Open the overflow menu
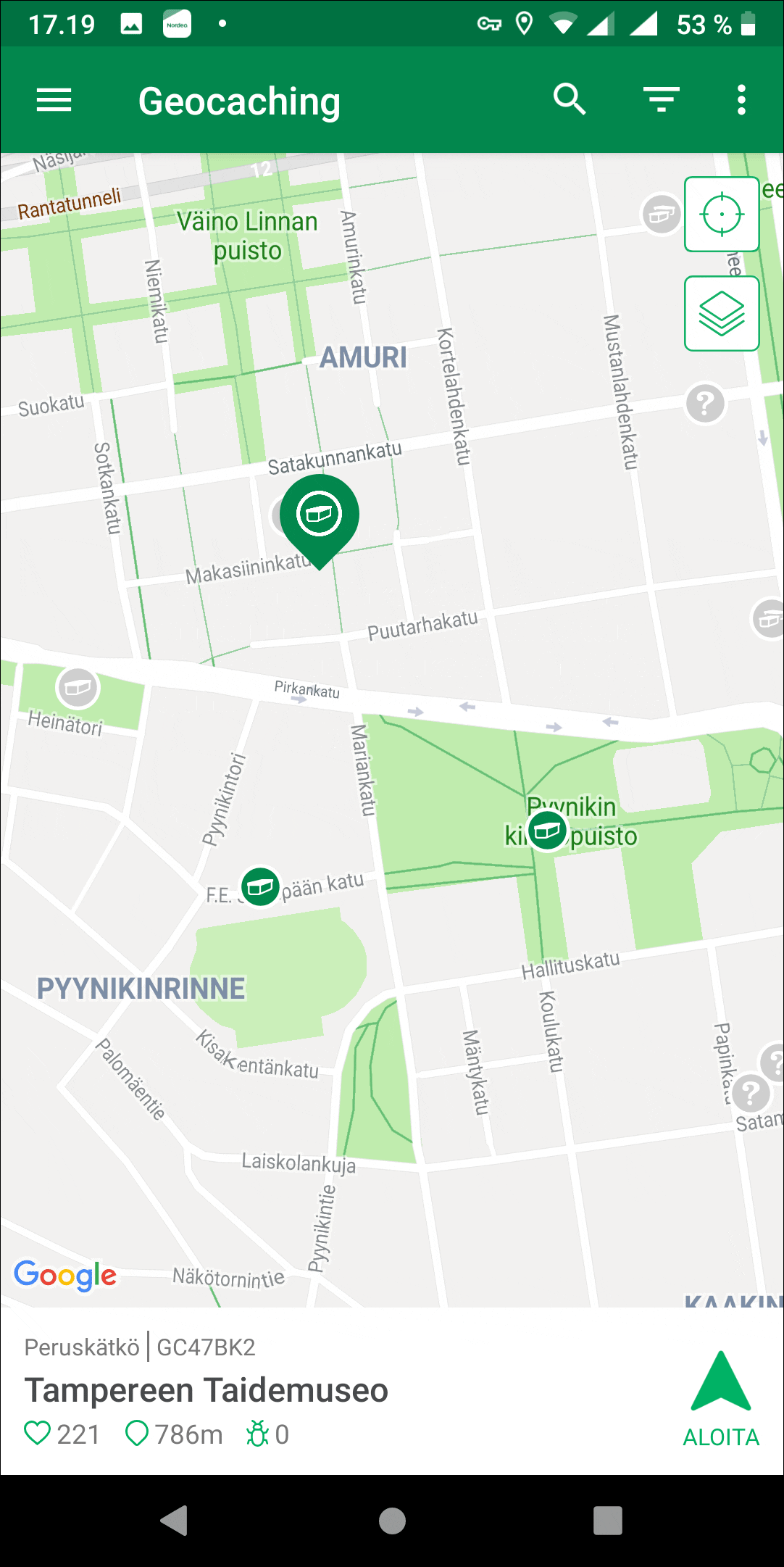This screenshot has height=1567, width=784. point(741,100)
